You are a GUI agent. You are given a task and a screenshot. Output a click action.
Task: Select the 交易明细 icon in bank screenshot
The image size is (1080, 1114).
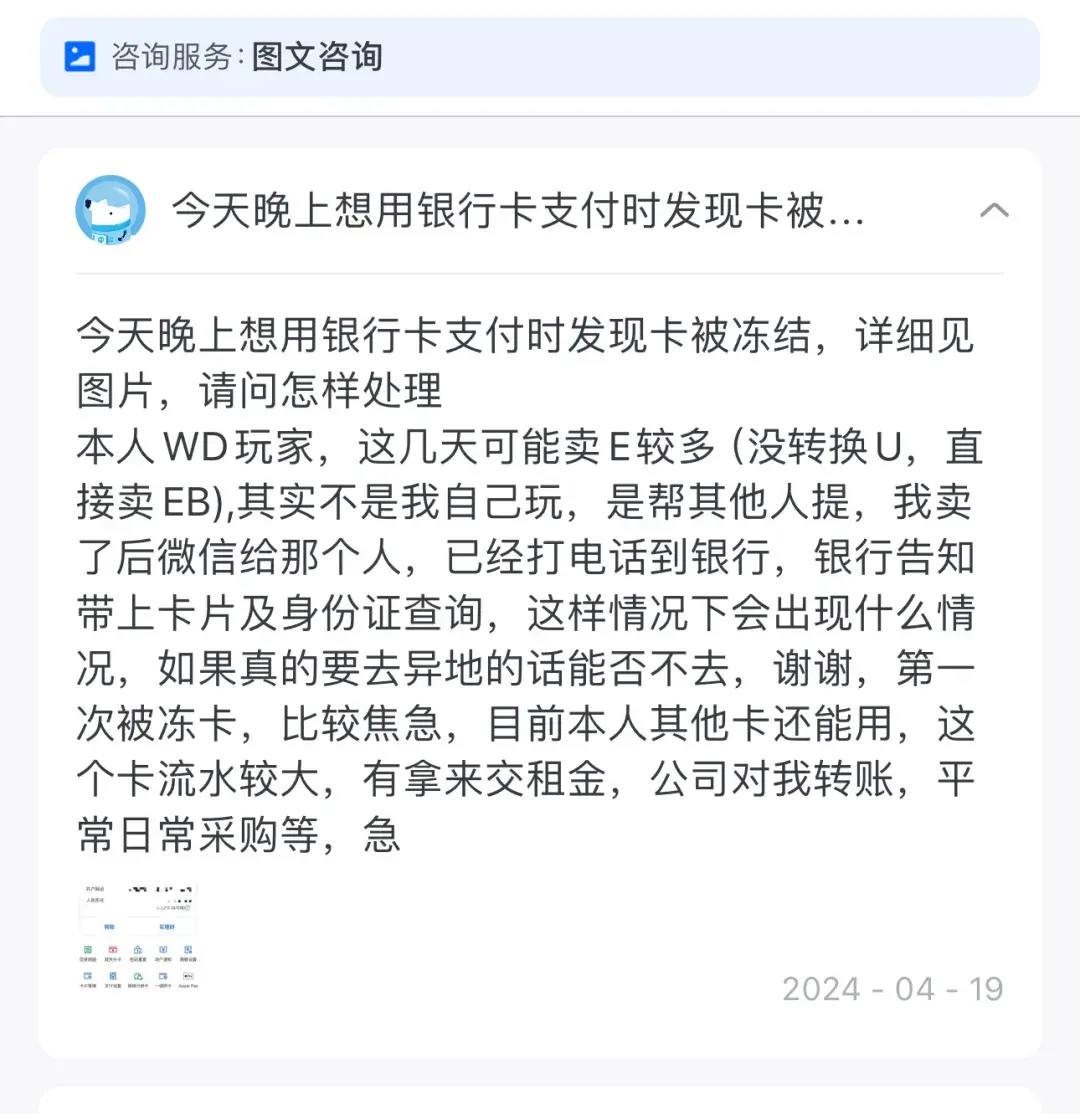[88, 950]
